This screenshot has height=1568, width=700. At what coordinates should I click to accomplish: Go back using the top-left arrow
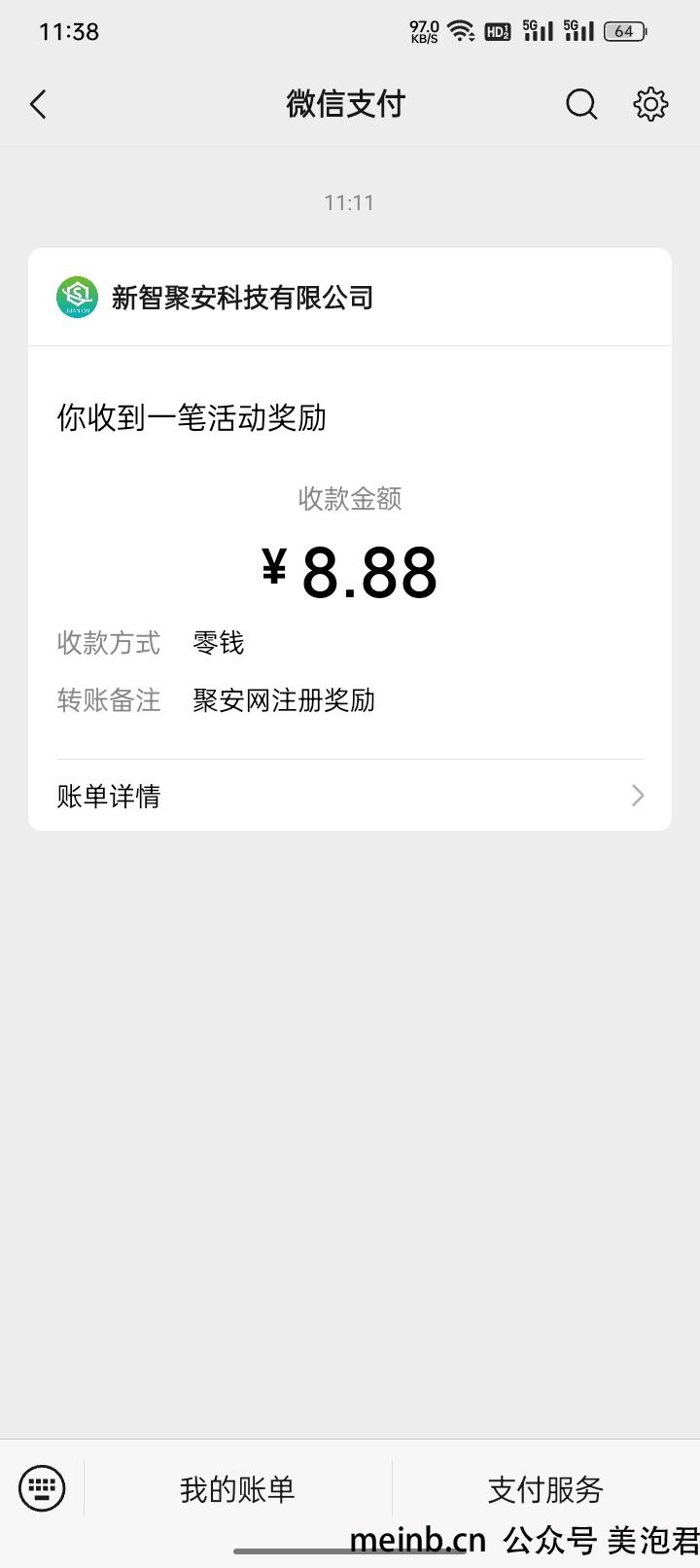coord(39,104)
